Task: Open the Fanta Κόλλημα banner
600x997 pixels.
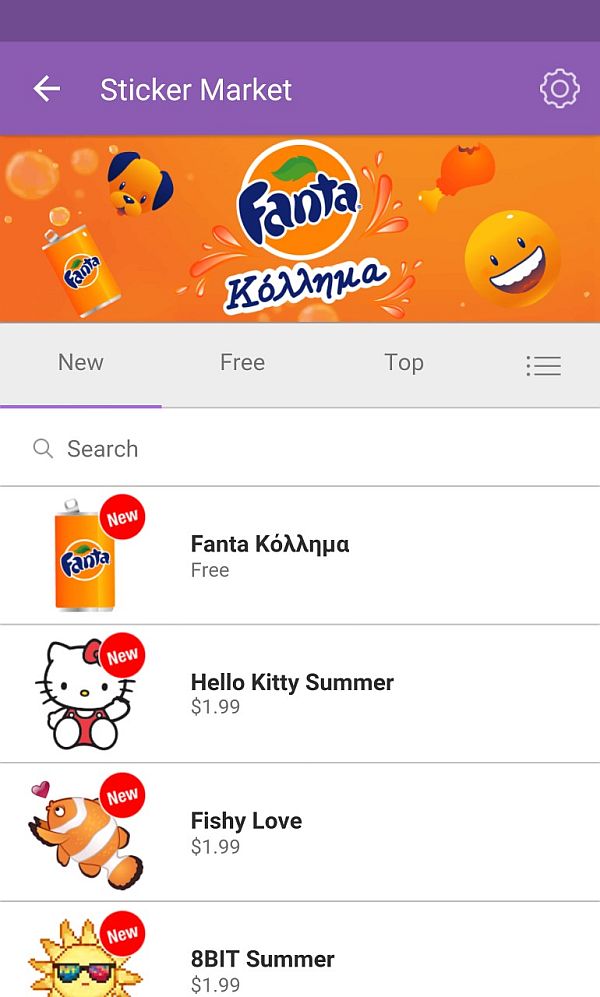Action: [300, 229]
